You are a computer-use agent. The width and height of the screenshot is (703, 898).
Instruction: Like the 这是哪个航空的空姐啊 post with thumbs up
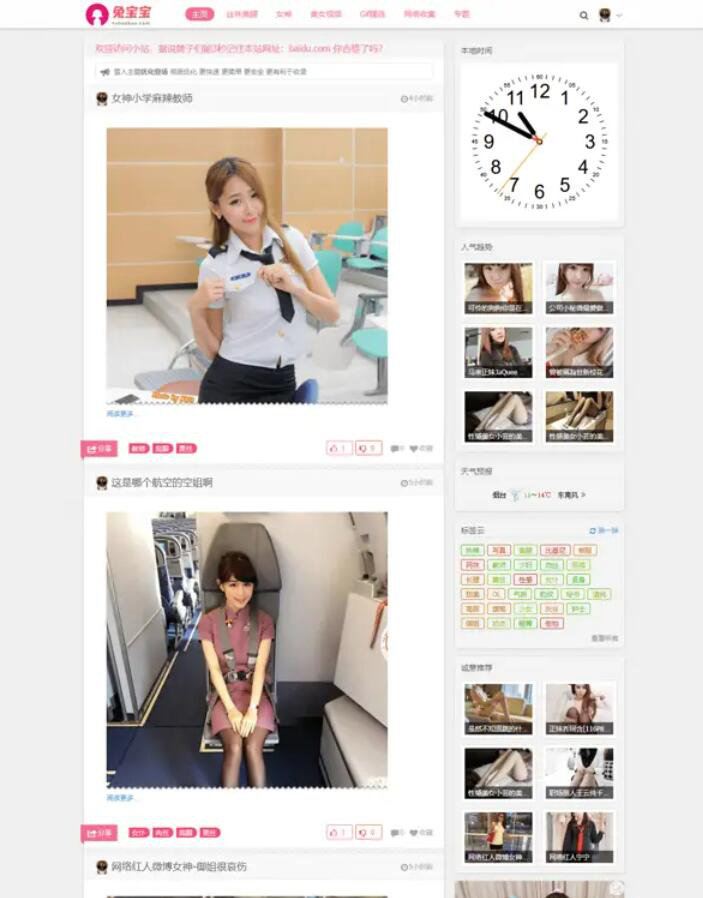[x=339, y=832]
